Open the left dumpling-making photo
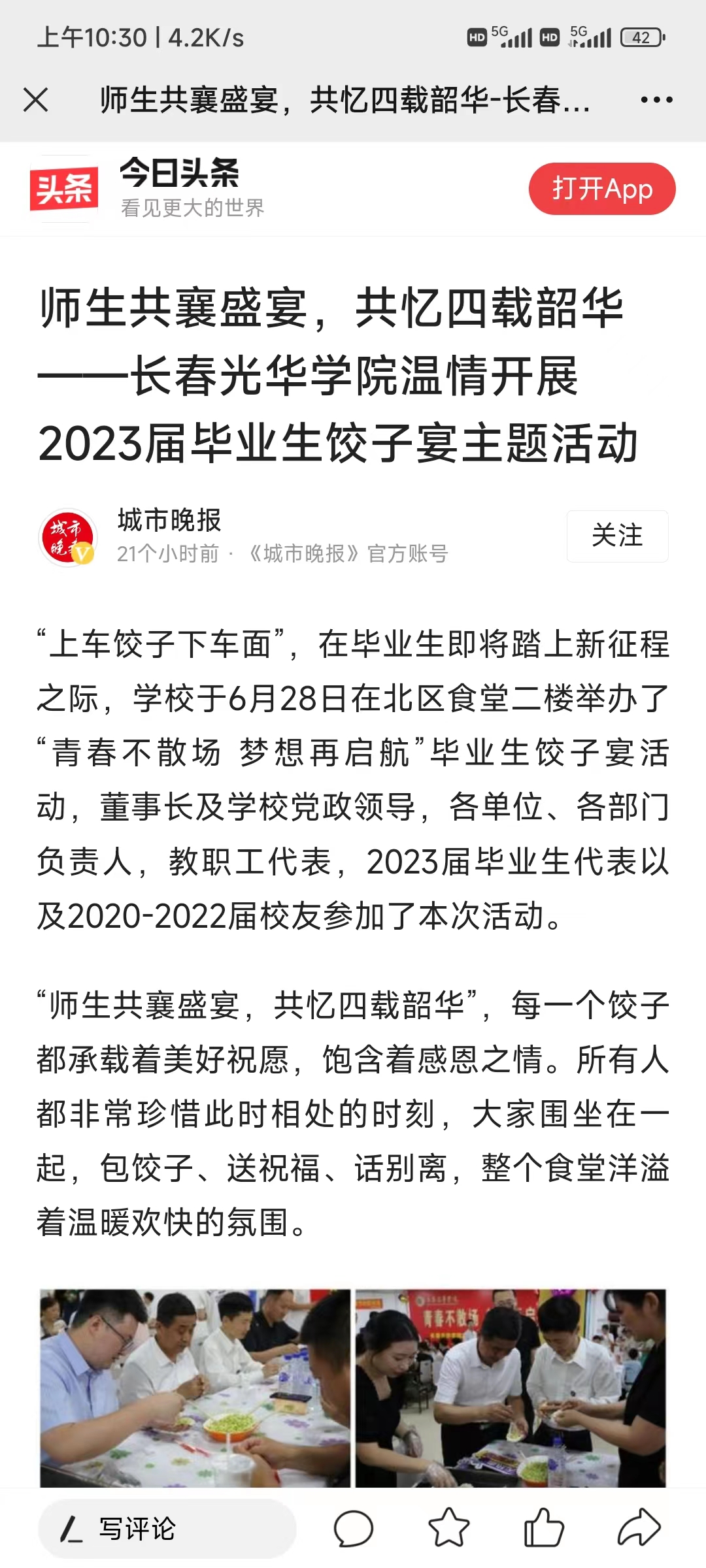 [x=195, y=1388]
